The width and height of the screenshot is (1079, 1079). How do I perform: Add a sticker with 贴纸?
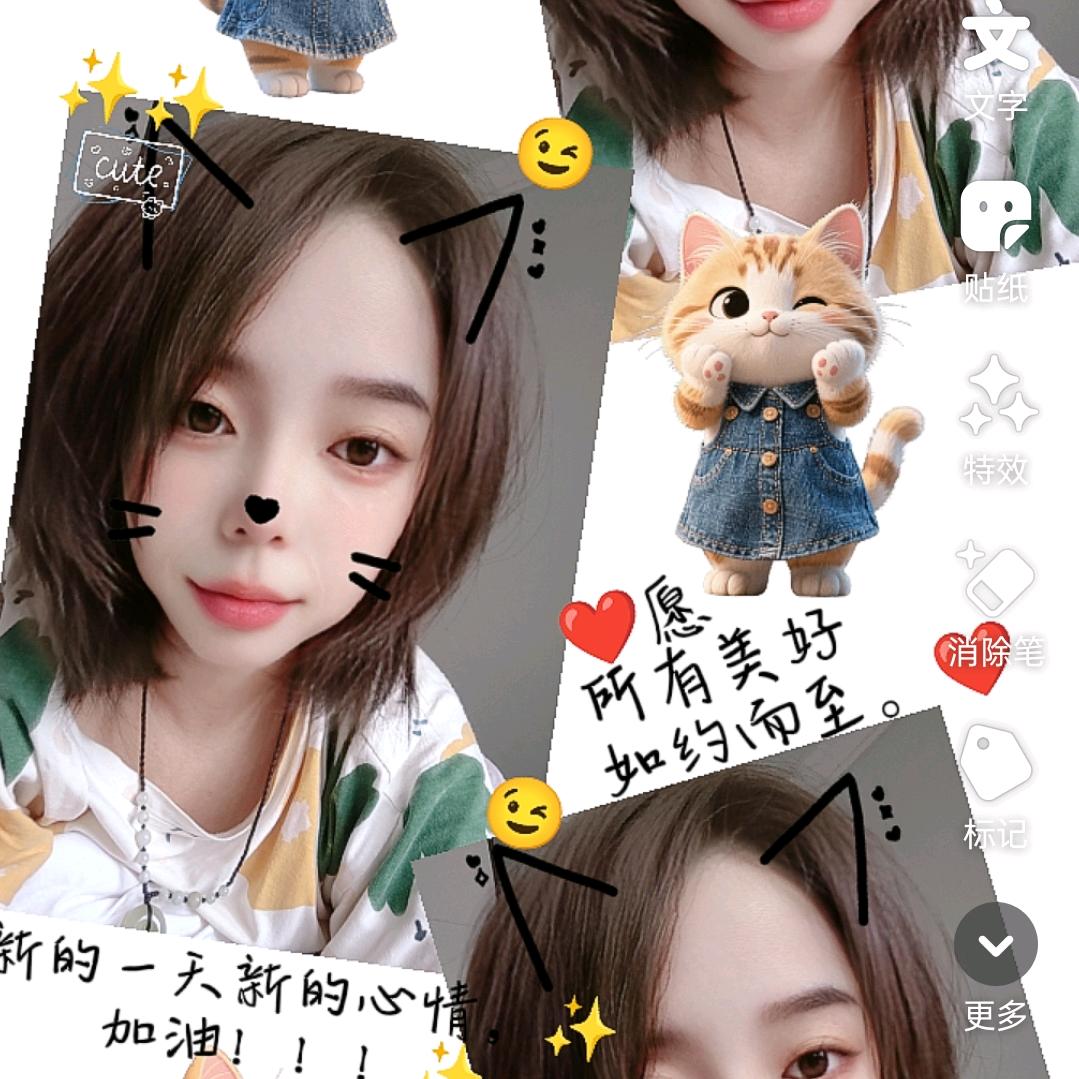996,242
